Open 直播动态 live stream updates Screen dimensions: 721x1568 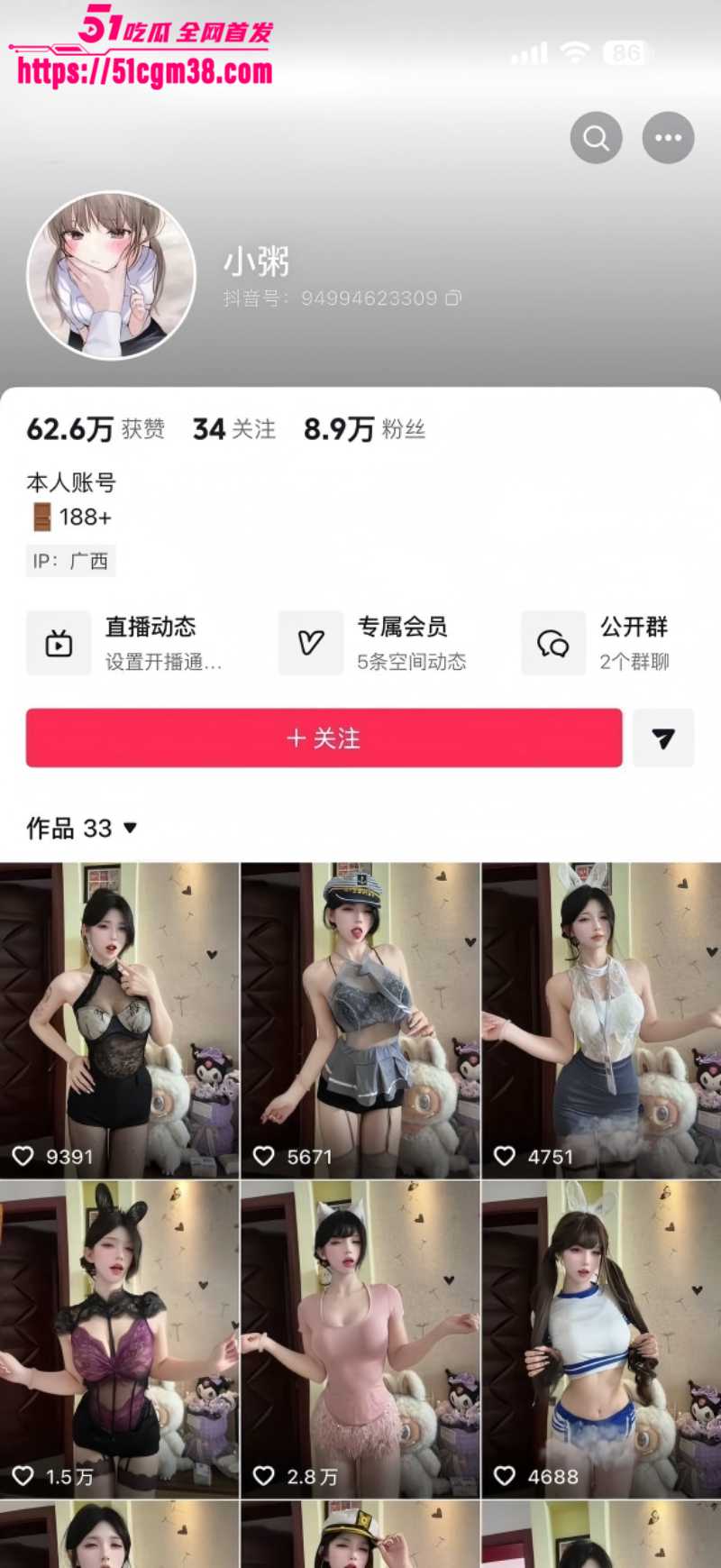126,643
